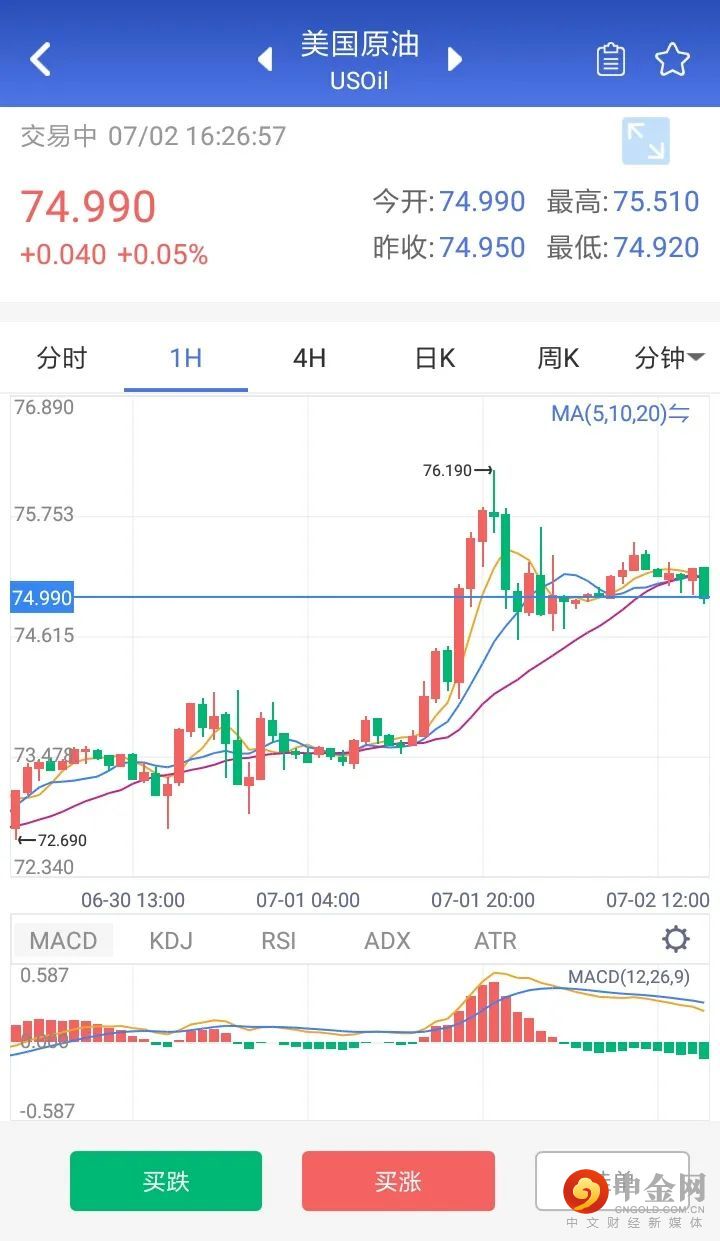This screenshot has width=720, height=1241.
Task: Select the 1H timeframe tab
Action: point(186,358)
